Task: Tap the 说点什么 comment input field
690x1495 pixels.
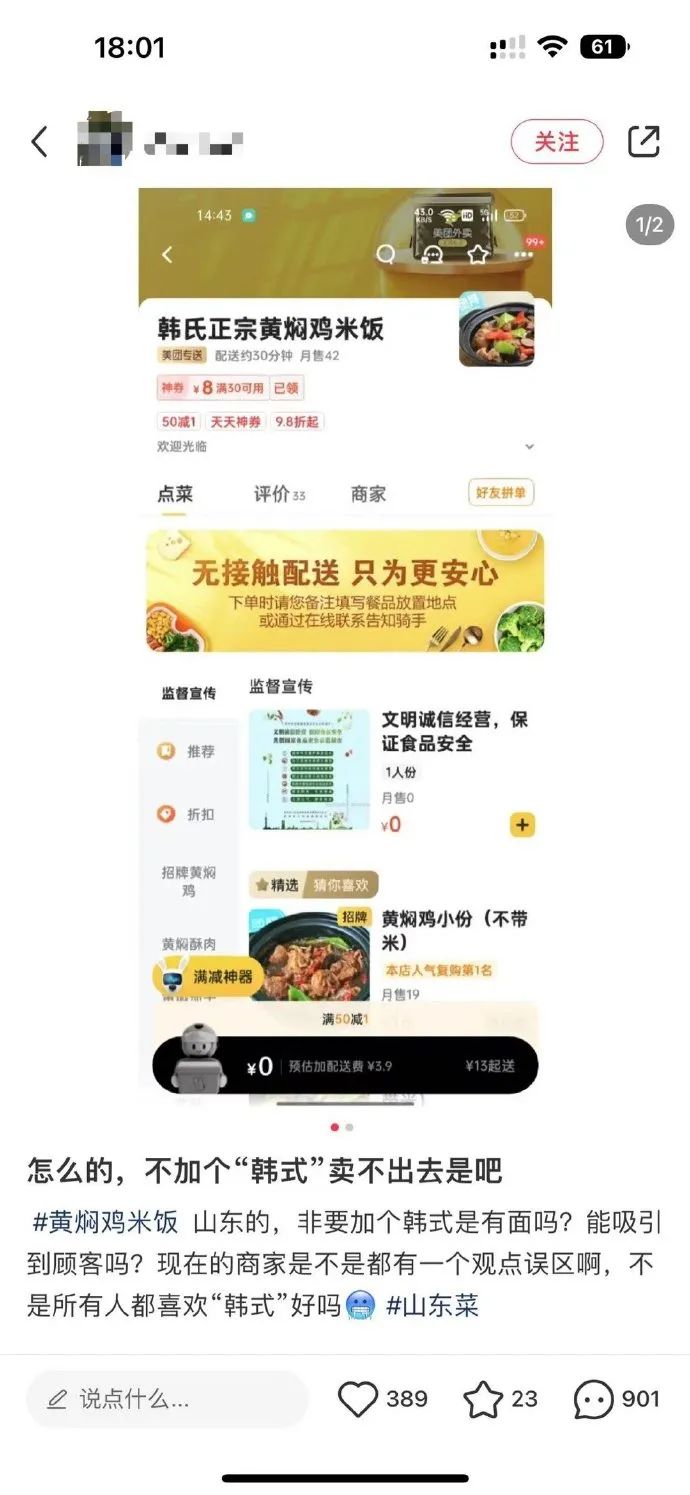Action: 167,1399
